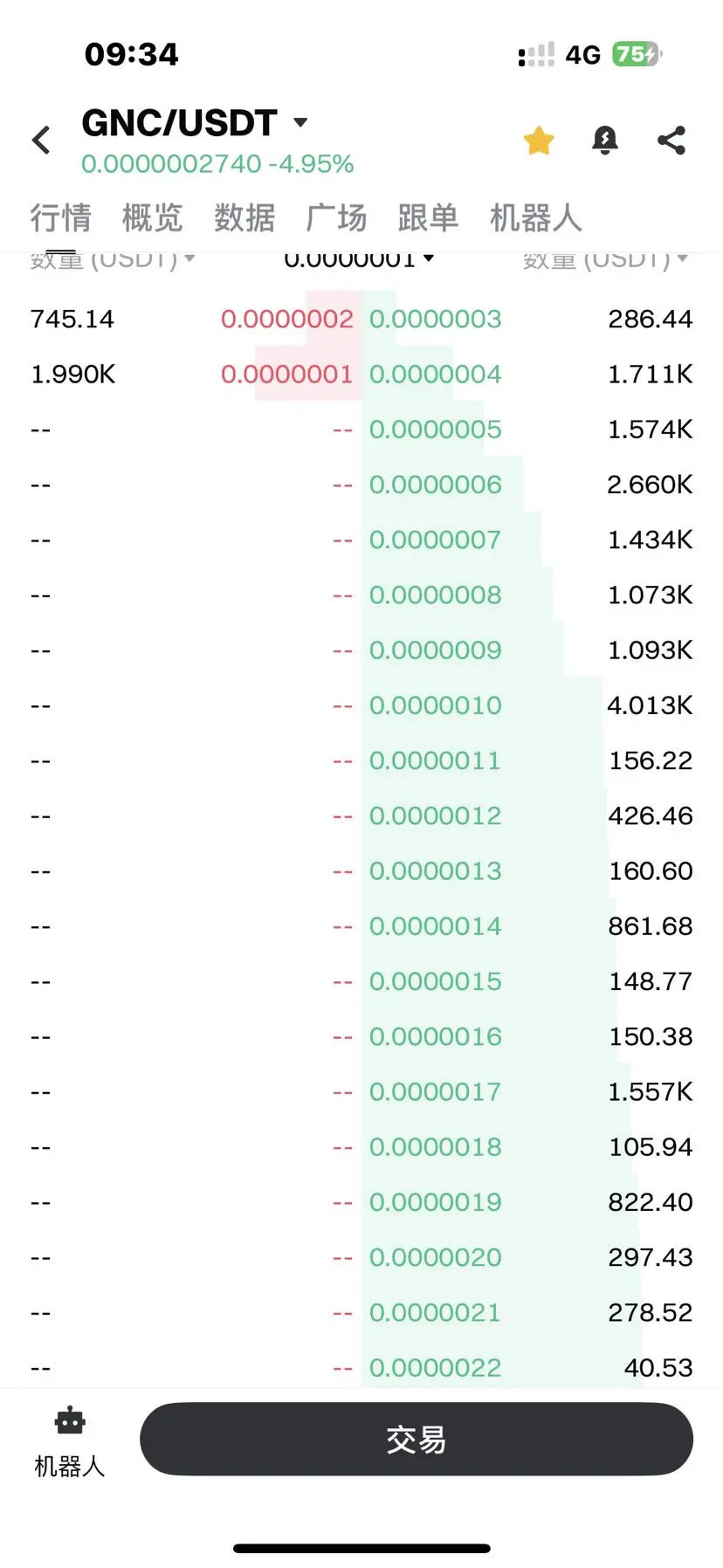The height and width of the screenshot is (1568, 723).
Task: Switch to the 数据 tab
Action: pos(244,217)
